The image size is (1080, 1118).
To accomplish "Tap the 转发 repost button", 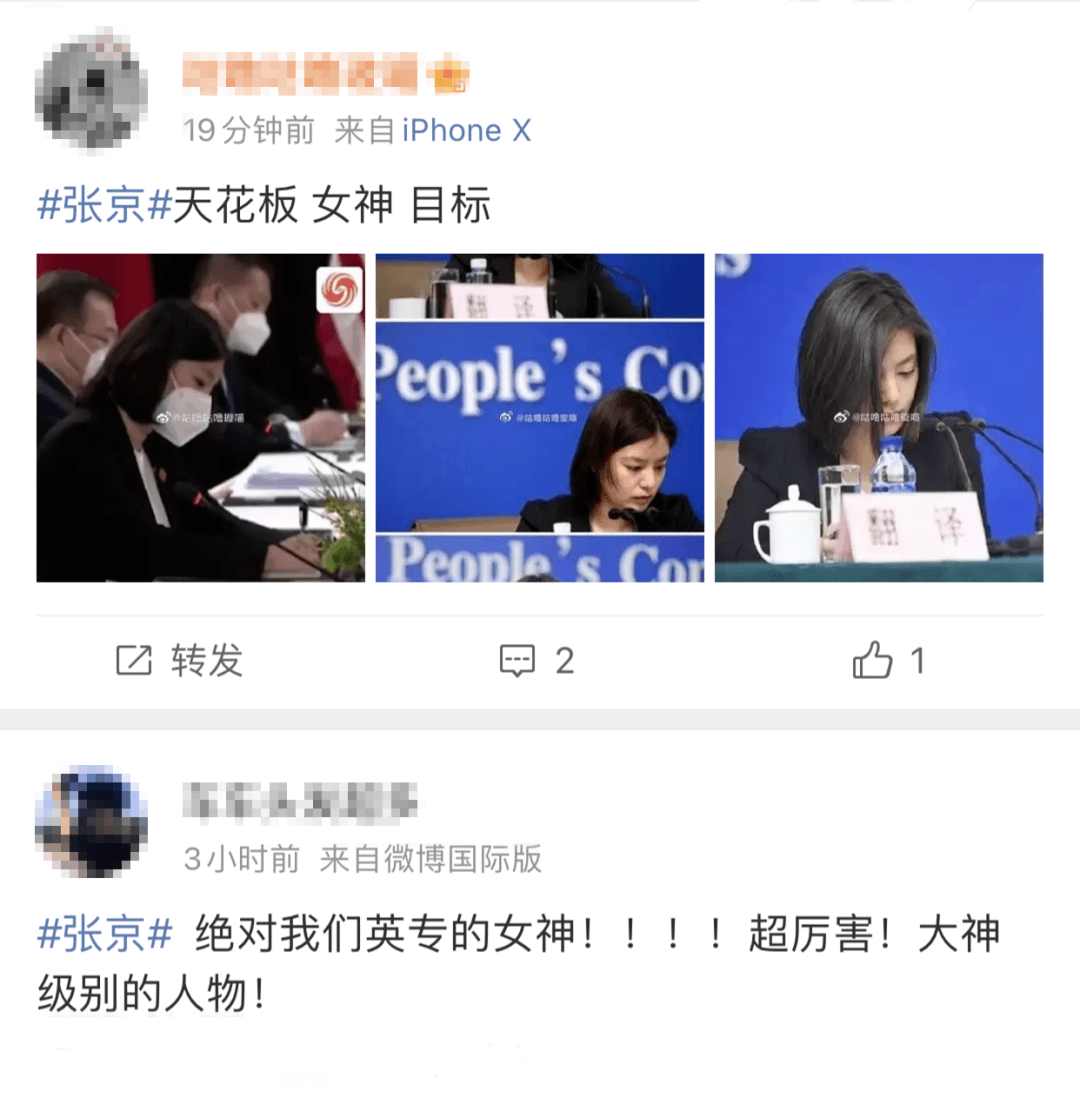I will 180,660.
